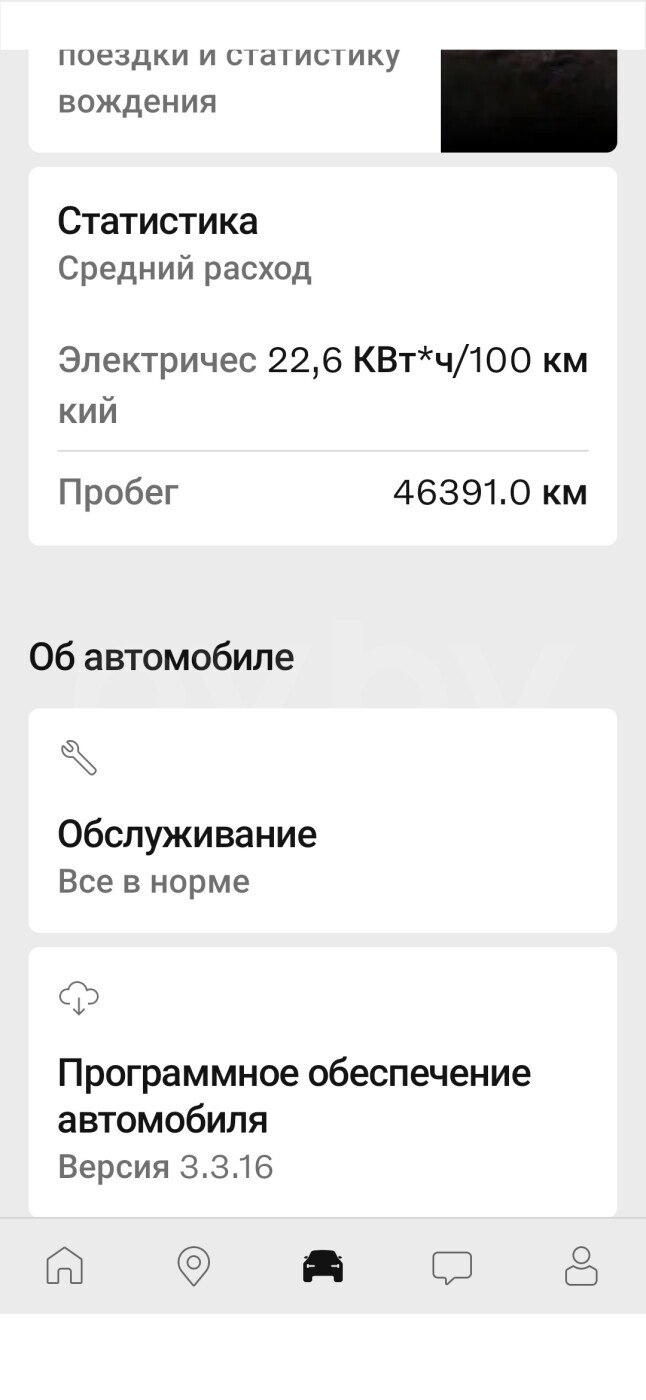Viewport: 646px width, 1400px height.
Task: Open the trips and driving statistics card
Action: pyautogui.click(x=322, y=100)
